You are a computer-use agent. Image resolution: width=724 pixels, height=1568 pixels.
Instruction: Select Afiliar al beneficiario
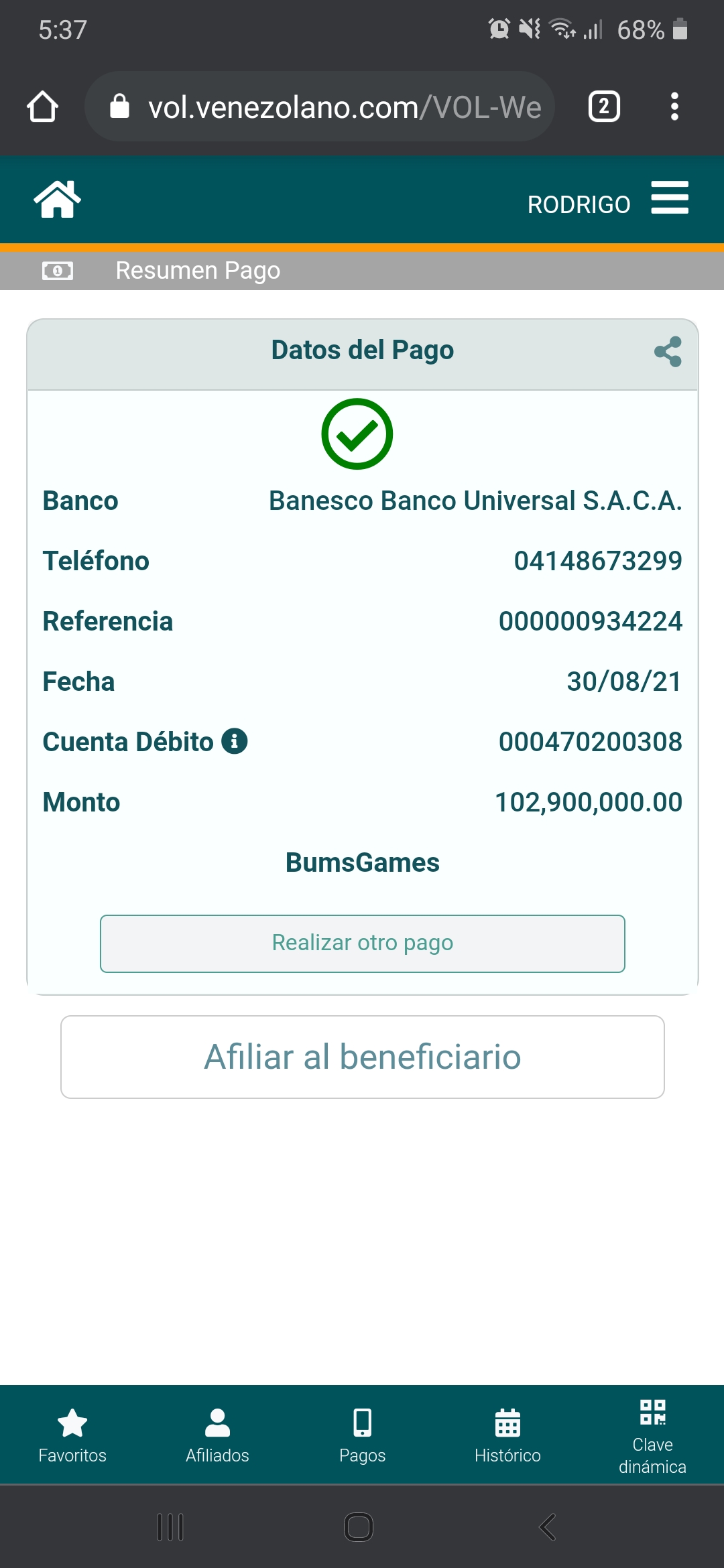(362, 1057)
